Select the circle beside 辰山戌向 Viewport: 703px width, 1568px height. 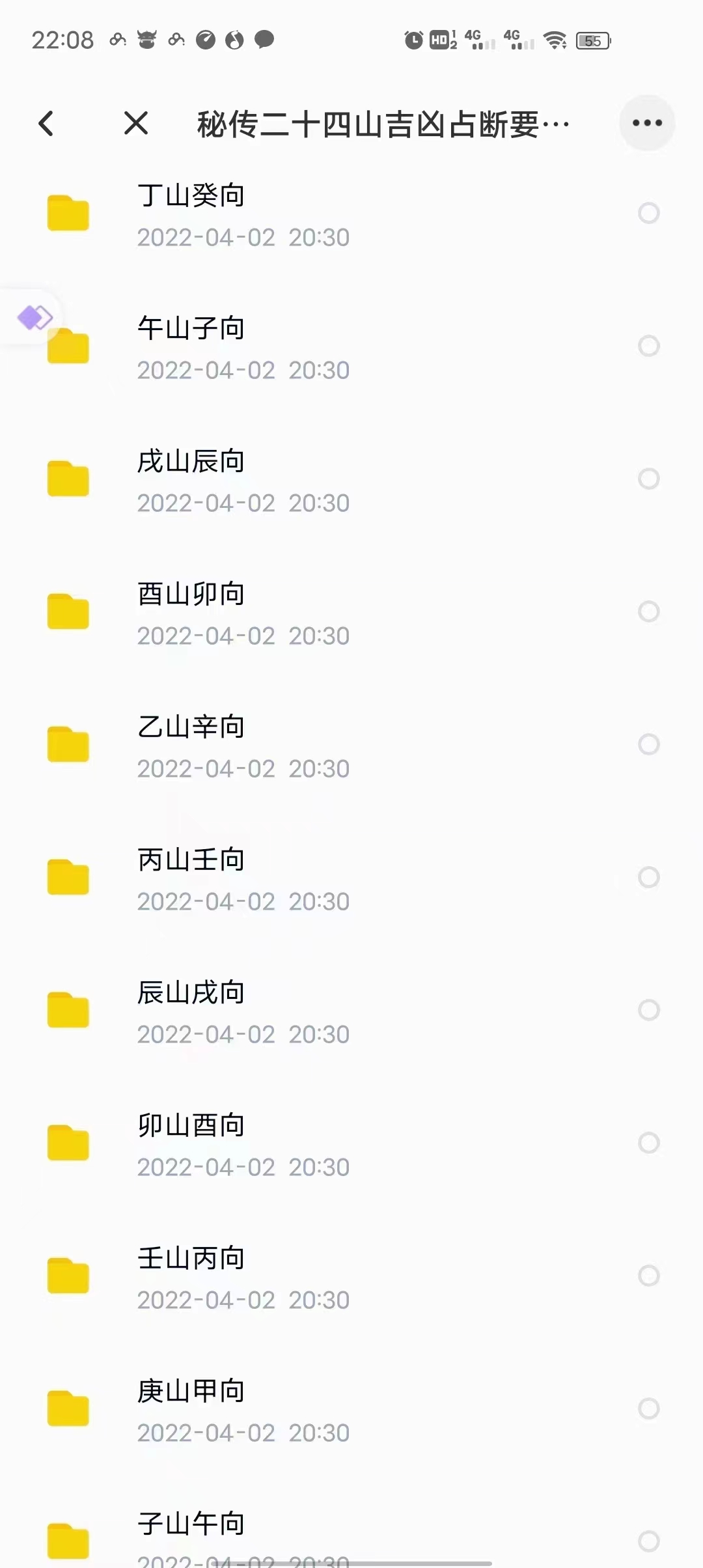pos(648,1010)
